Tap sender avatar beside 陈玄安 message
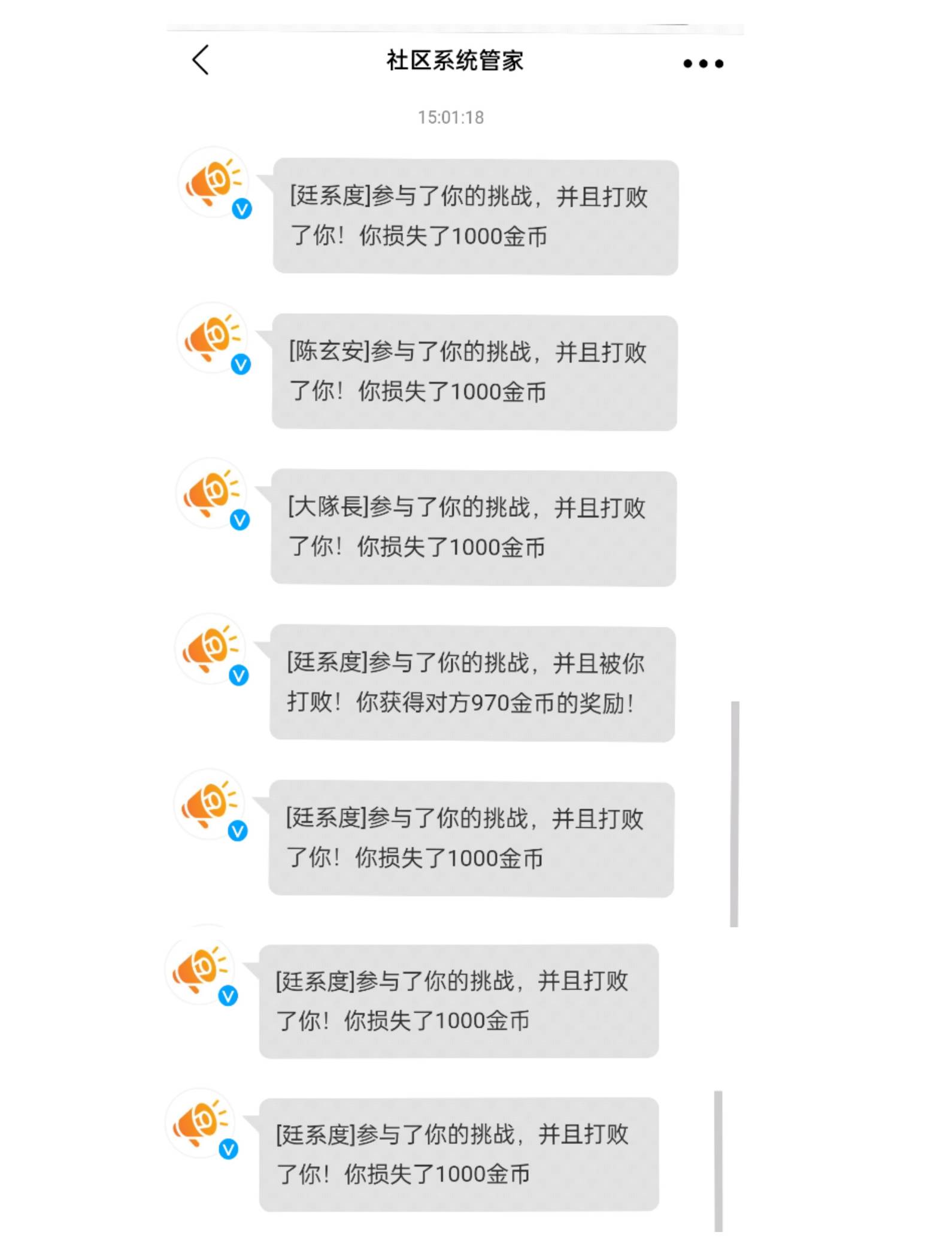 pos(212,338)
